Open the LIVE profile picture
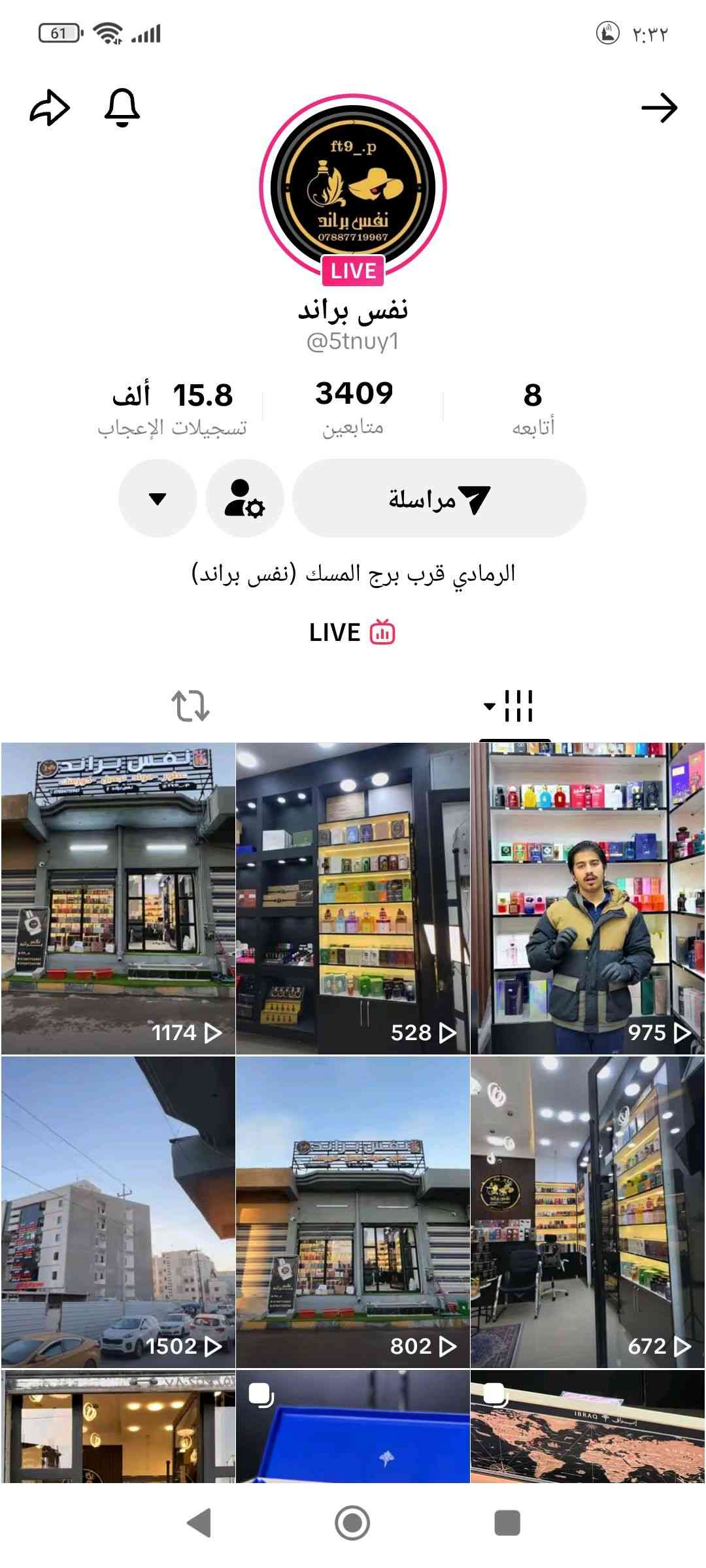Image resolution: width=706 pixels, height=1568 pixels. (x=353, y=188)
